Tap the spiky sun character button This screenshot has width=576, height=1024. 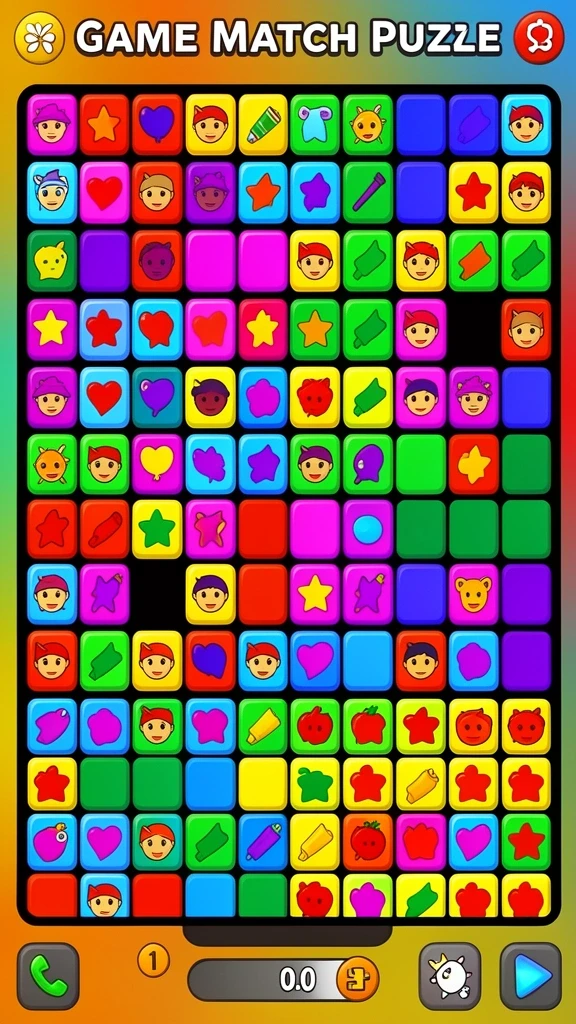[449, 976]
